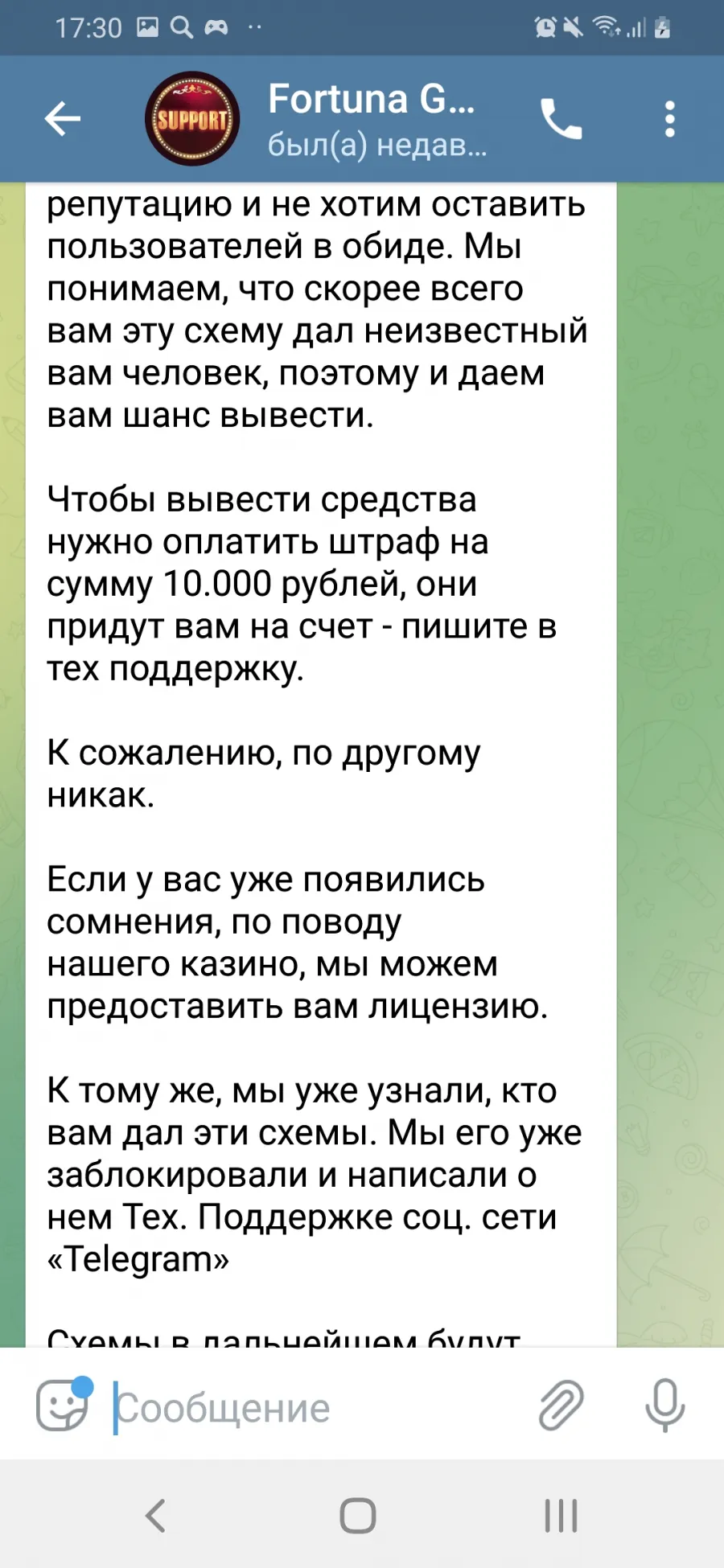Open the Fortuna G... contact profile

pos(376,121)
